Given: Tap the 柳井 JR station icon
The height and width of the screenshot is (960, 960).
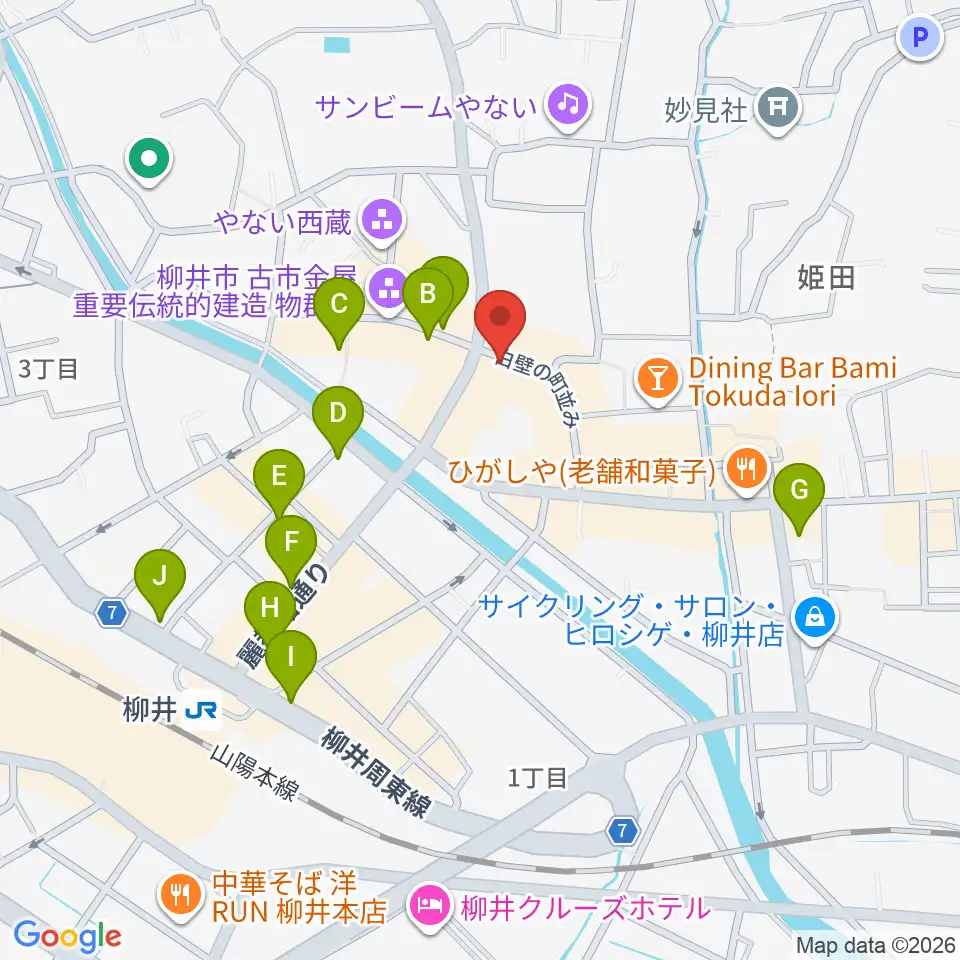Looking at the screenshot, I should pyautogui.click(x=201, y=711).
